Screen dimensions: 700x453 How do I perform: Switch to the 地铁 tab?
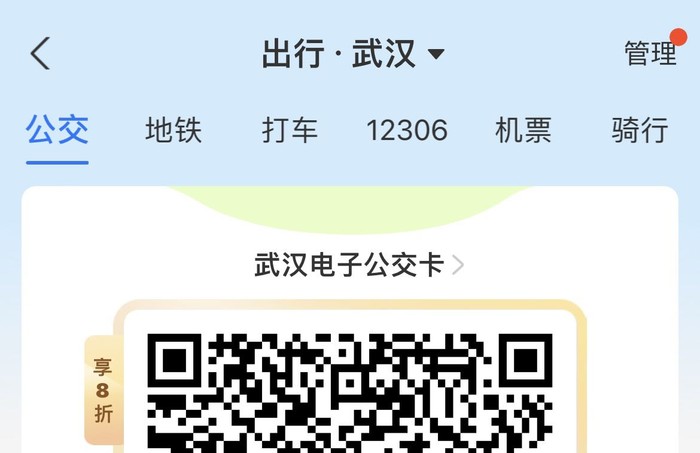coord(173,130)
